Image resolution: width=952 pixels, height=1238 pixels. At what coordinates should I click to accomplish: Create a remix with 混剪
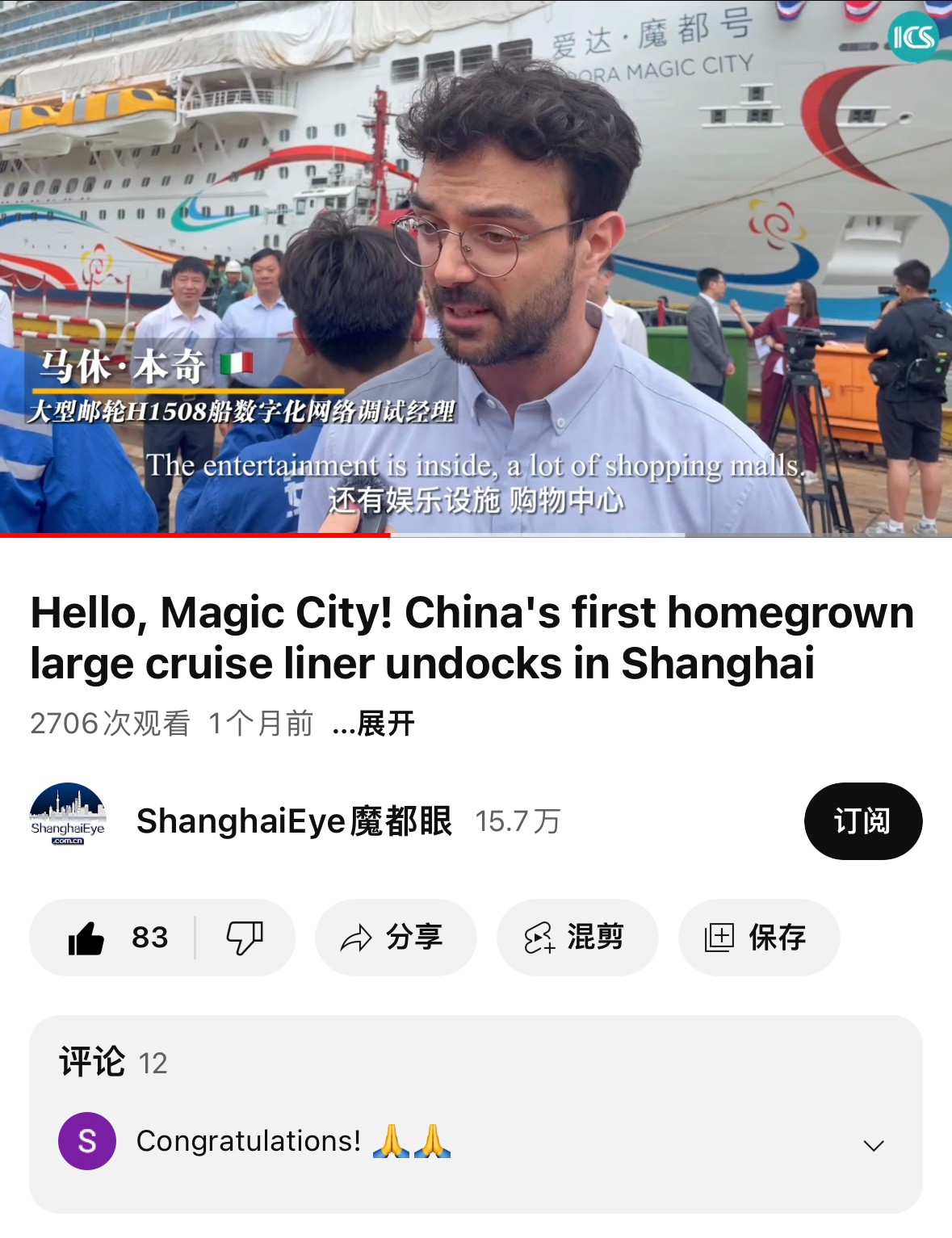577,938
